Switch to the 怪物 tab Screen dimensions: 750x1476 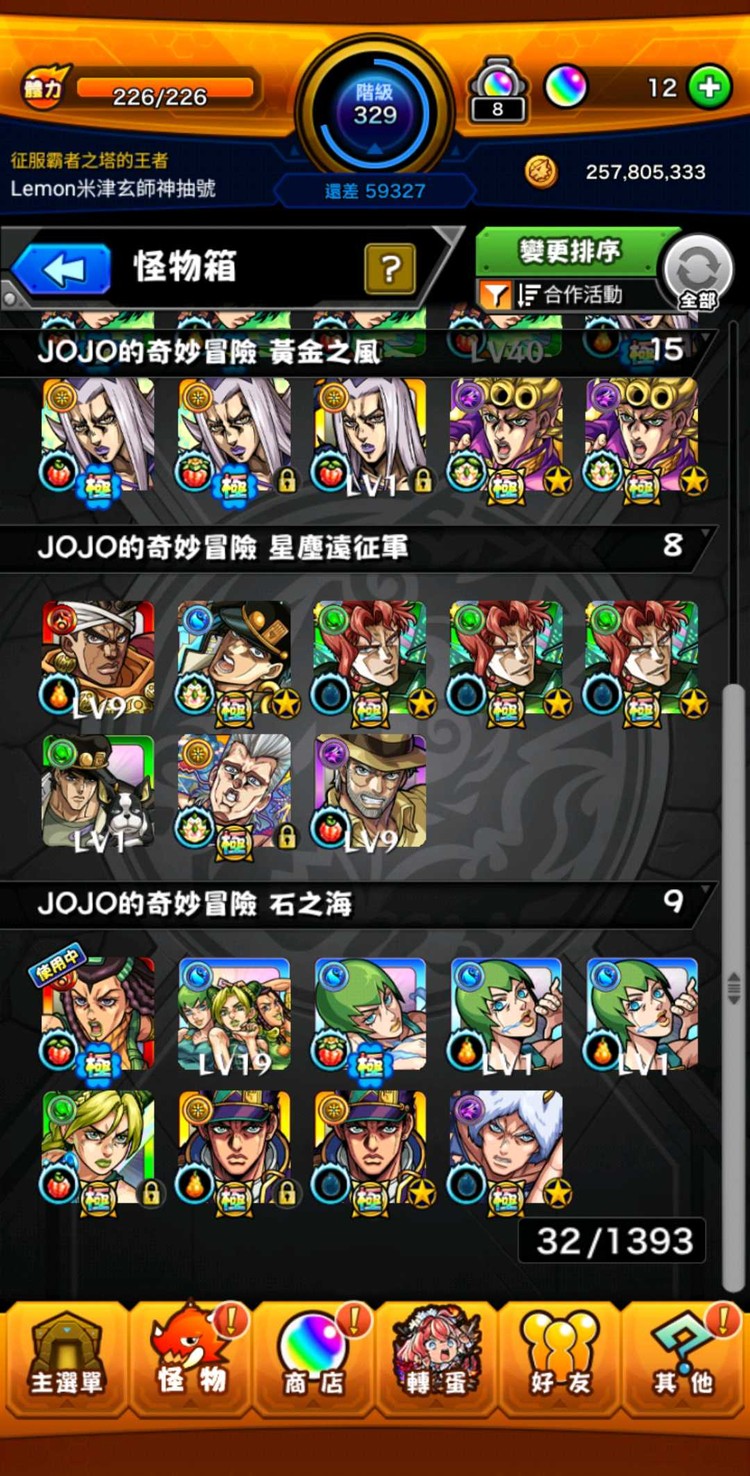[x=190, y=1360]
